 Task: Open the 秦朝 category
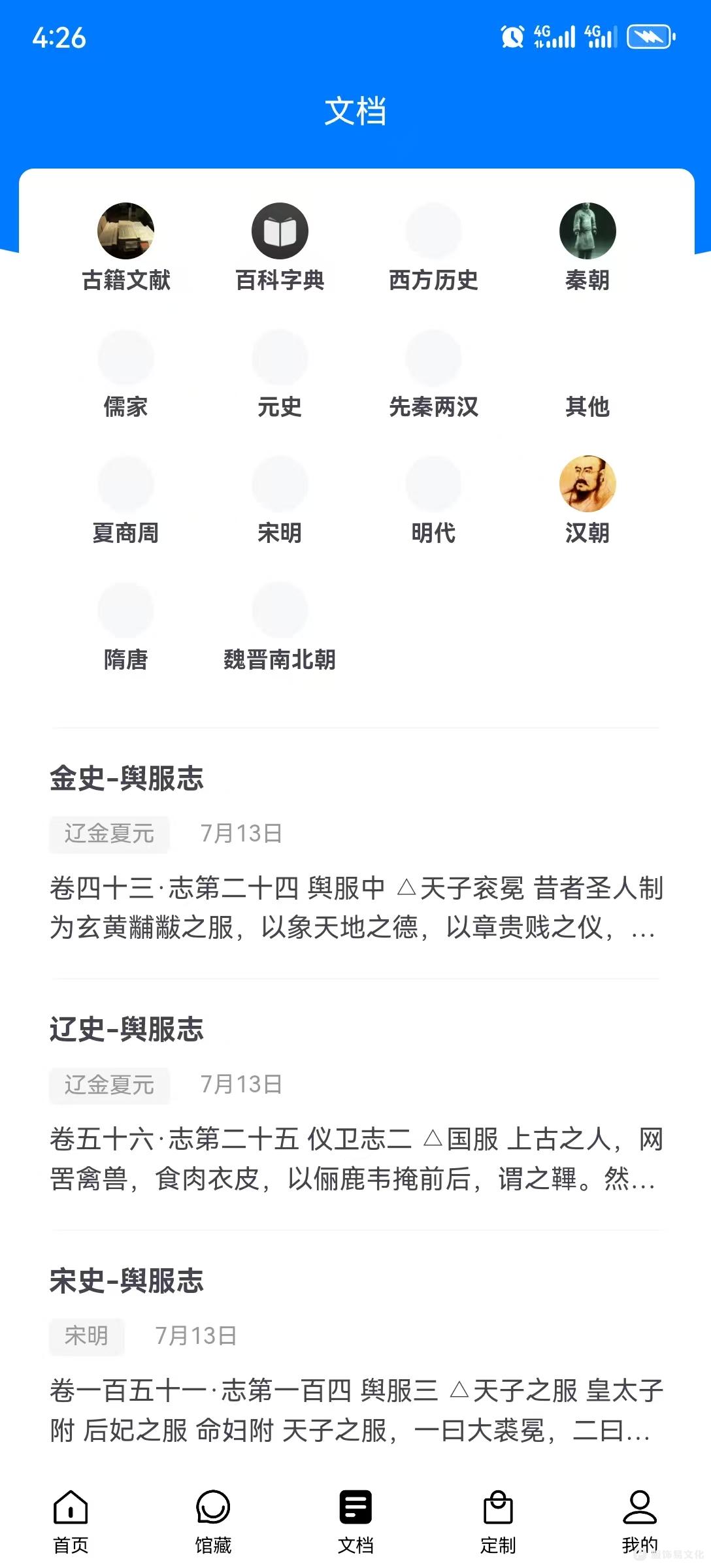click(x=587, y=246)
